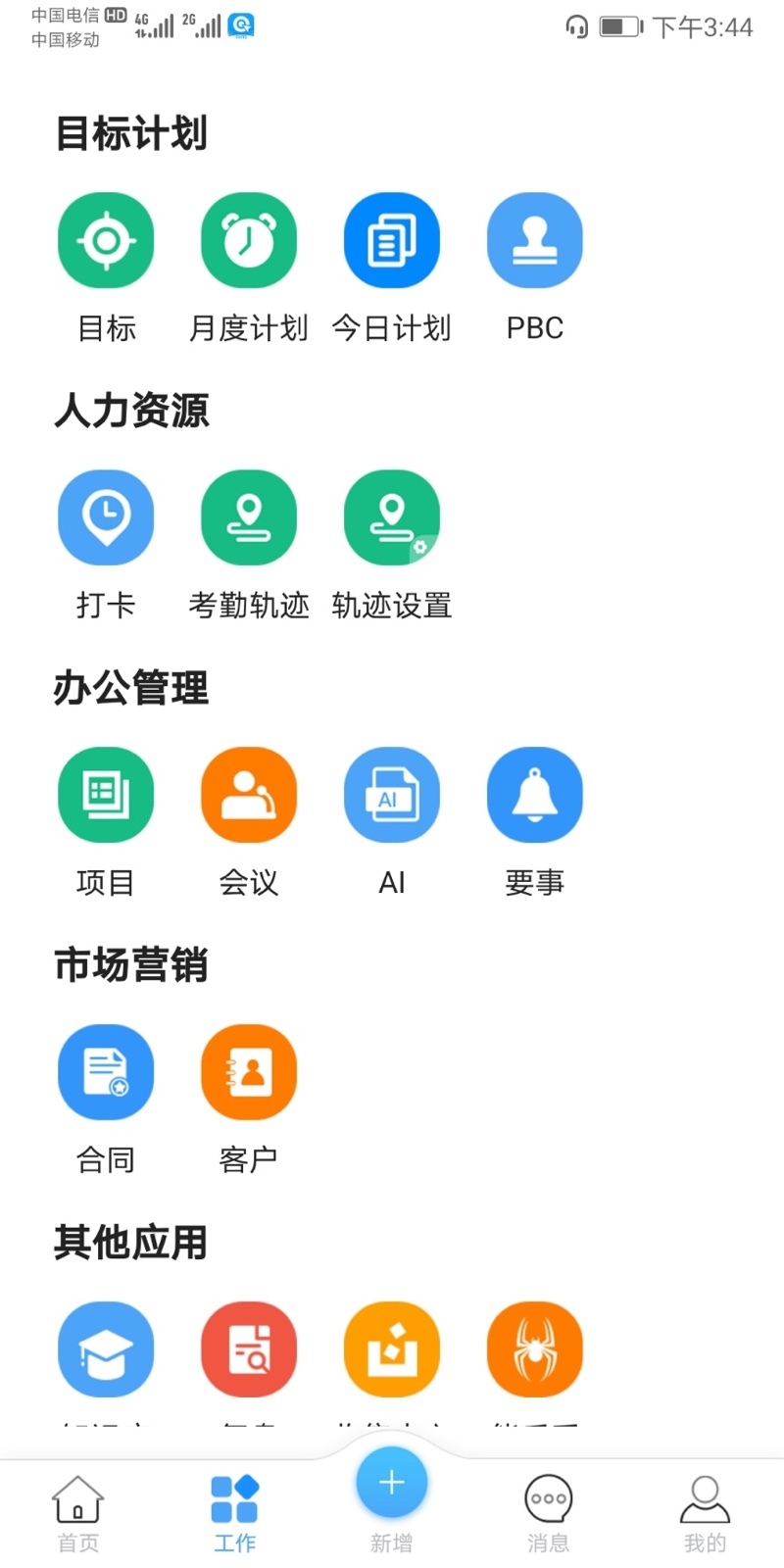This screenshot has height=1568, width=784.
Task: Open the 客户 customers module
Action: click(249, 1073)
